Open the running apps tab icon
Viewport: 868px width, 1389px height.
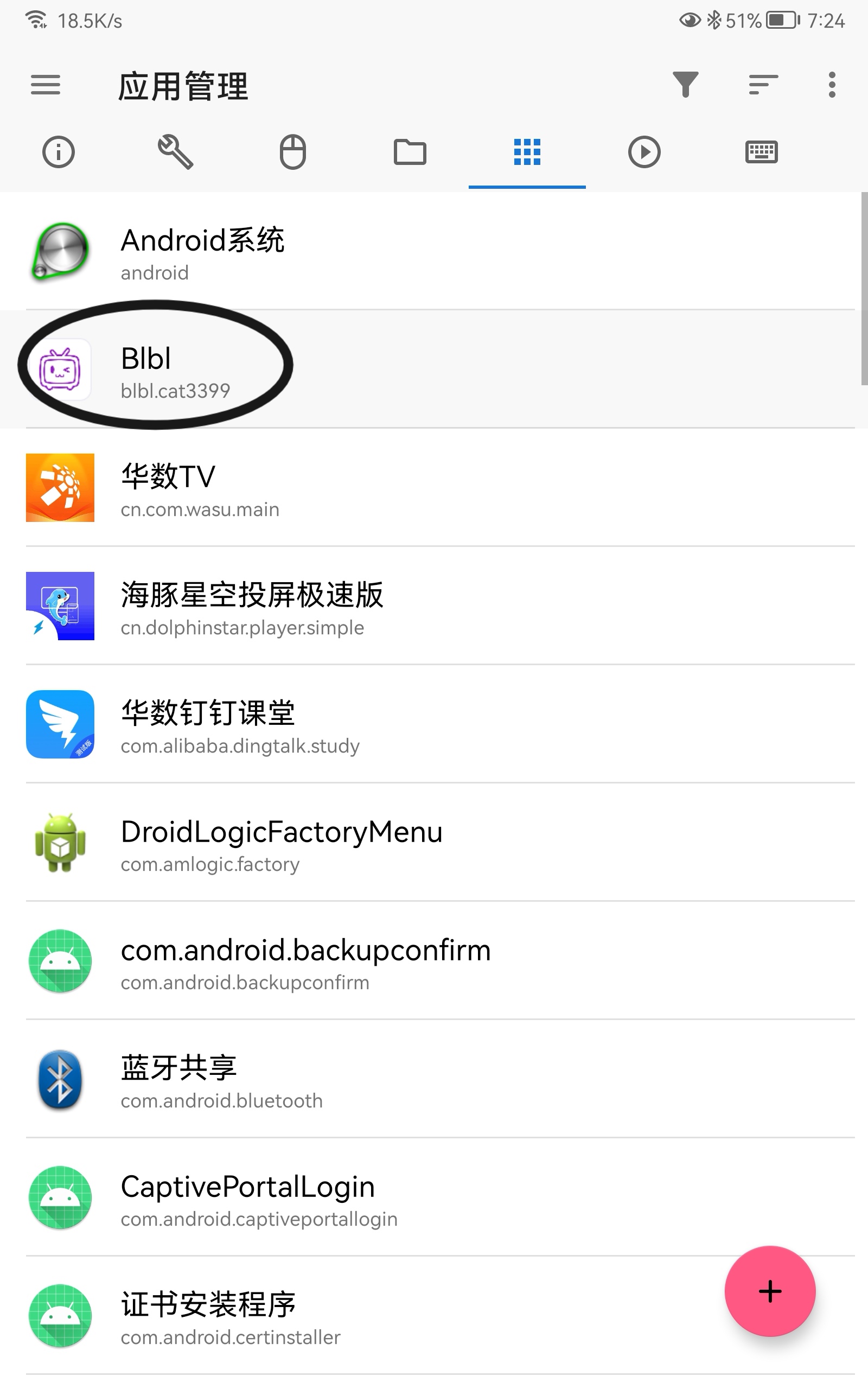click(x=293, y=152)
